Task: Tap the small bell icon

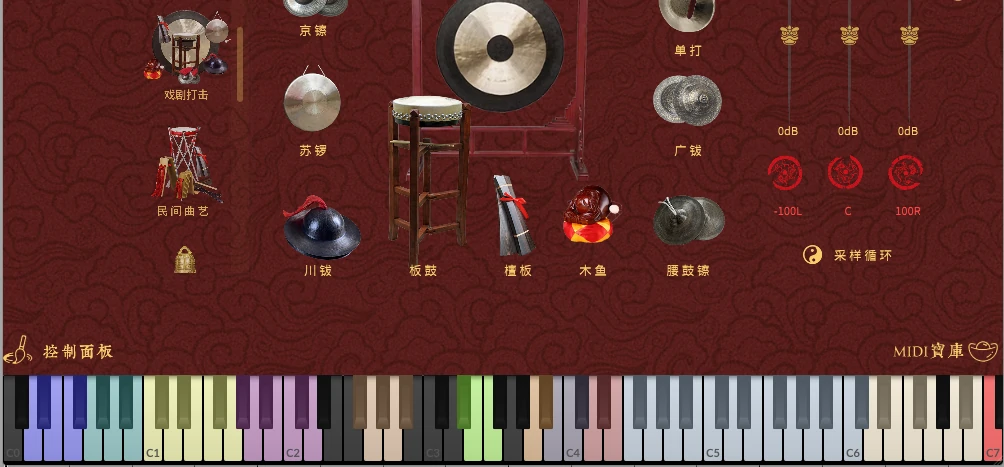Action: [x=185, y=260]
